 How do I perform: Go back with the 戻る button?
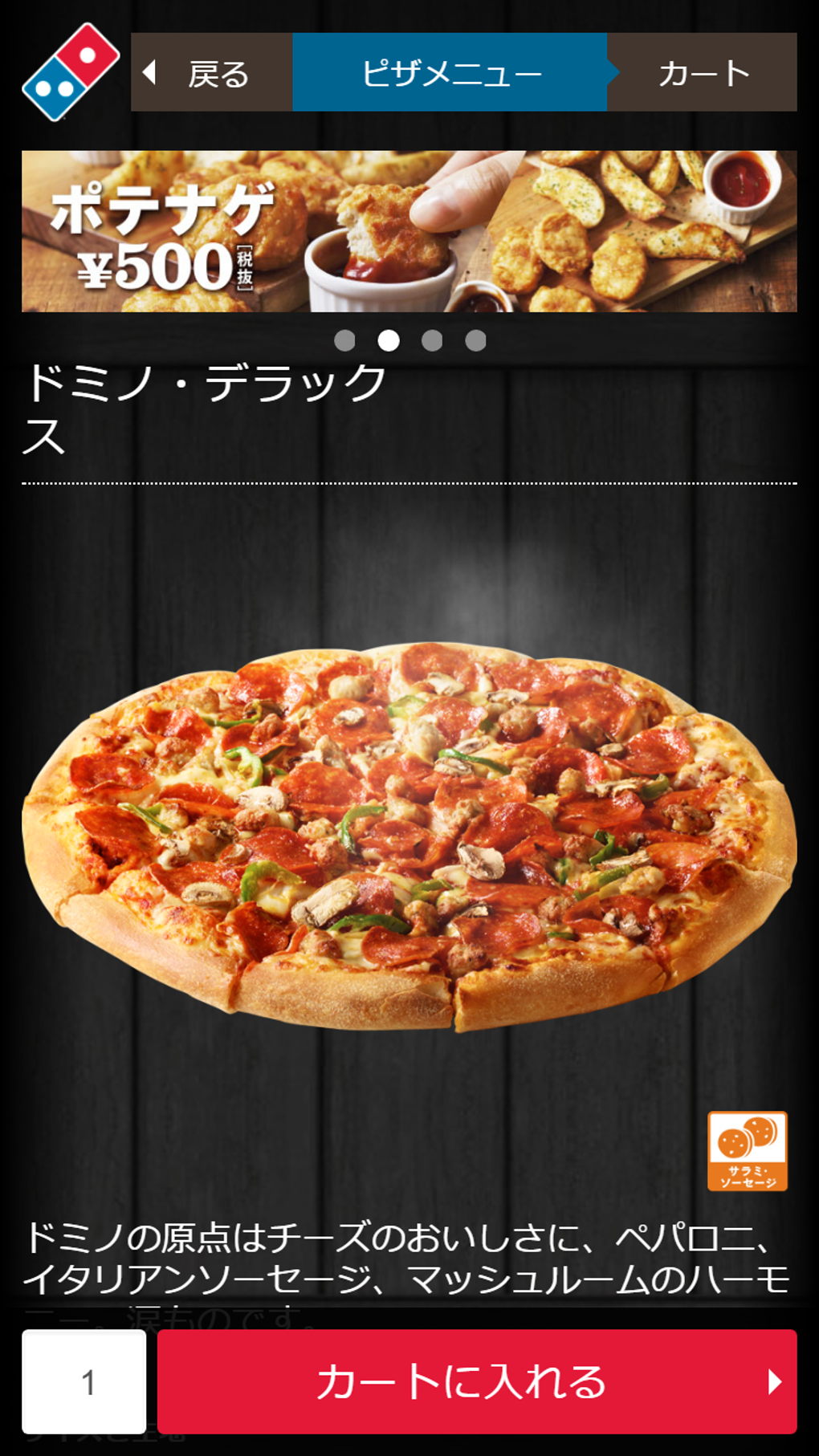point(211,72)
